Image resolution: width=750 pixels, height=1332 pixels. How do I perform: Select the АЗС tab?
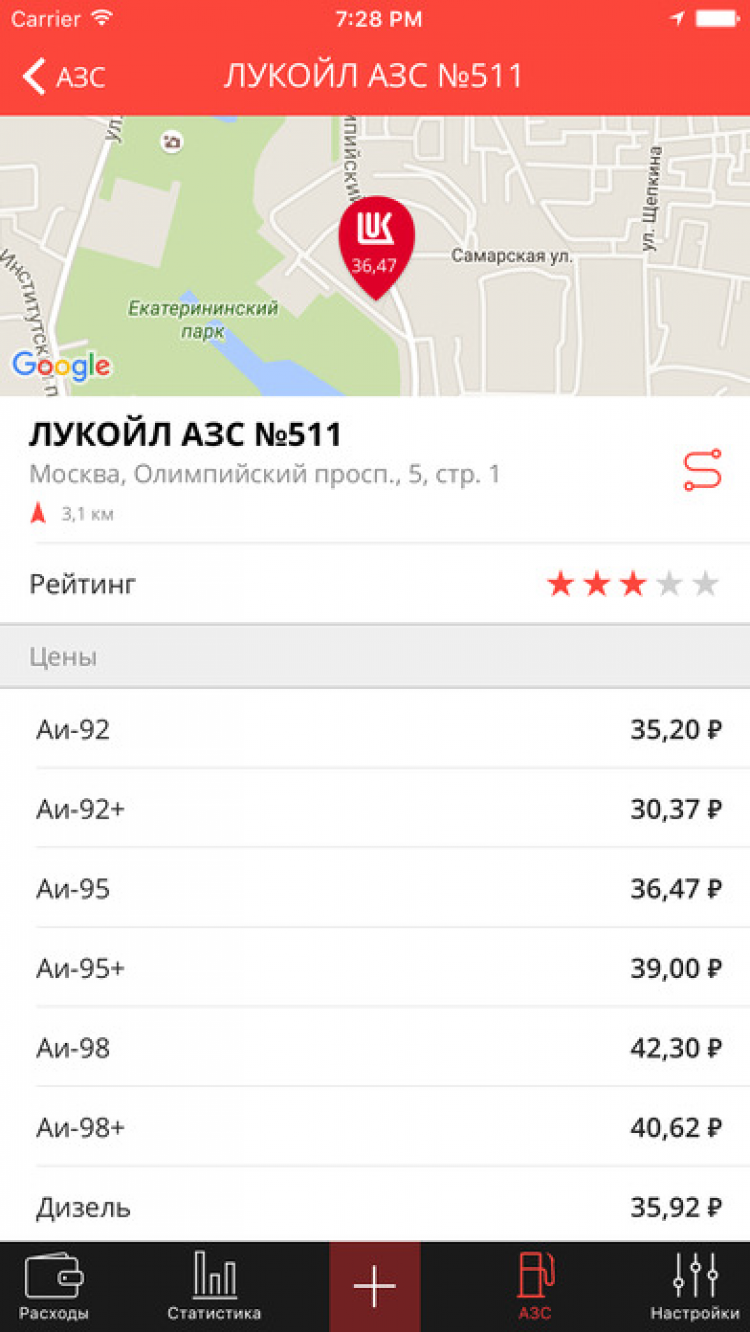(535, 1287)
